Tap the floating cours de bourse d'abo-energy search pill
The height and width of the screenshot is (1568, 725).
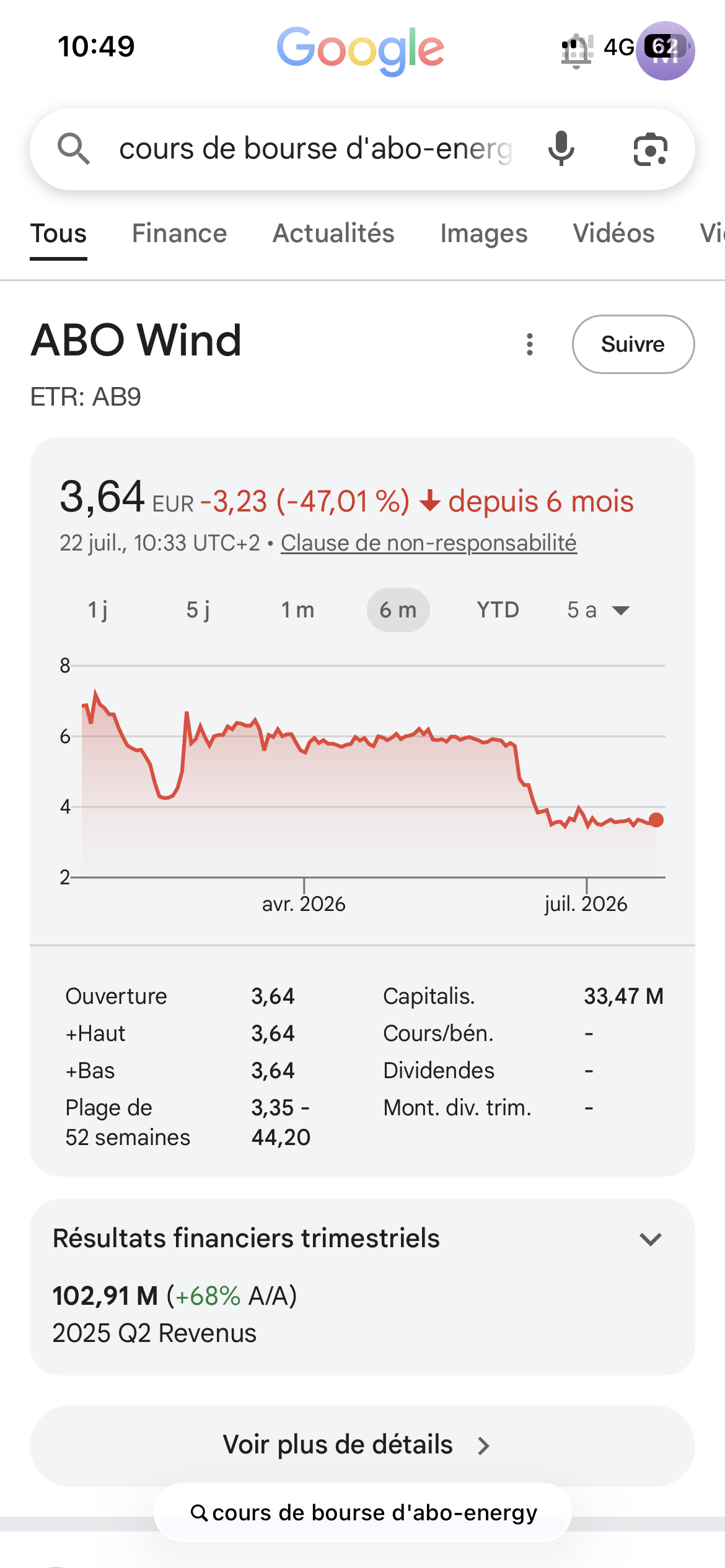pyautogui.click(x=362, y=1513)
